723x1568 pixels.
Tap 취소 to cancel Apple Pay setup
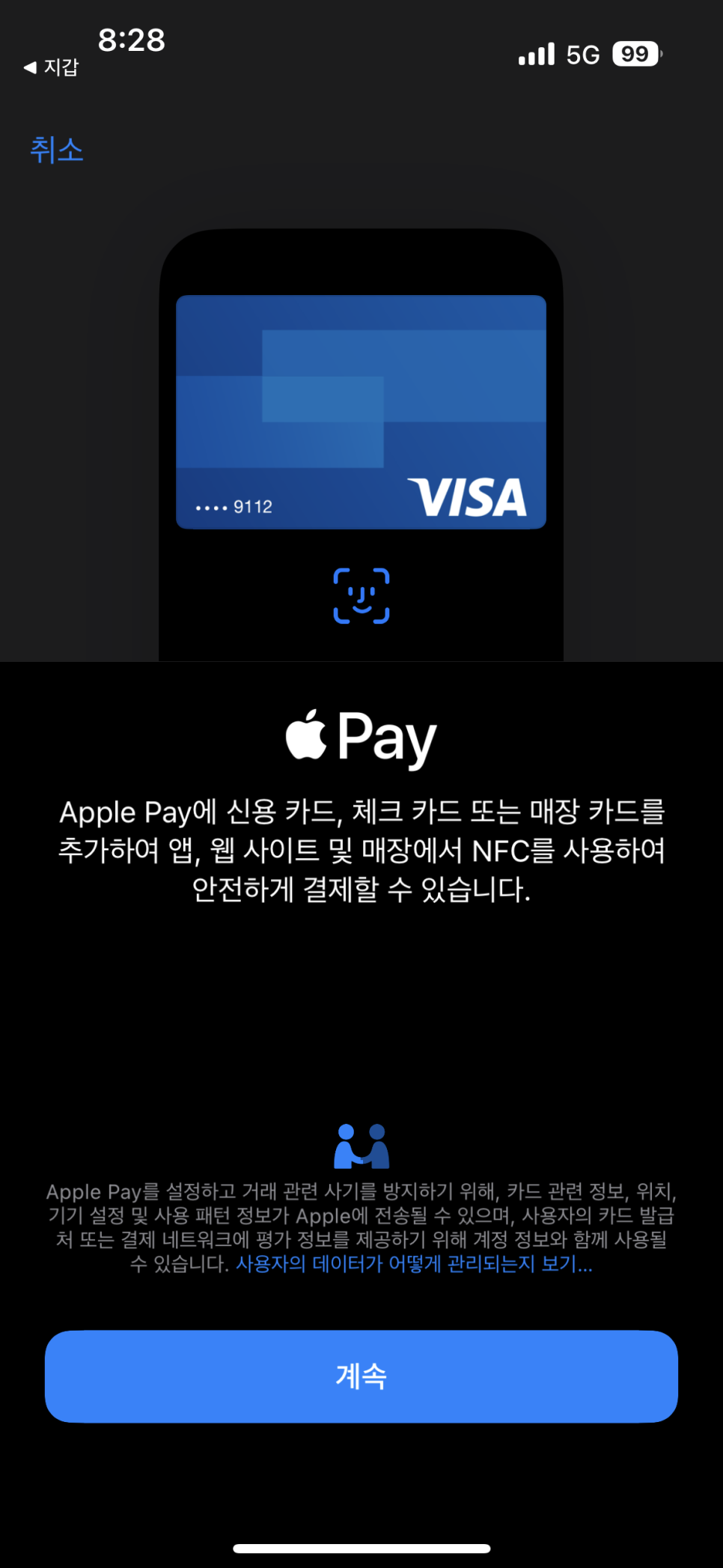tap(56, 150)
